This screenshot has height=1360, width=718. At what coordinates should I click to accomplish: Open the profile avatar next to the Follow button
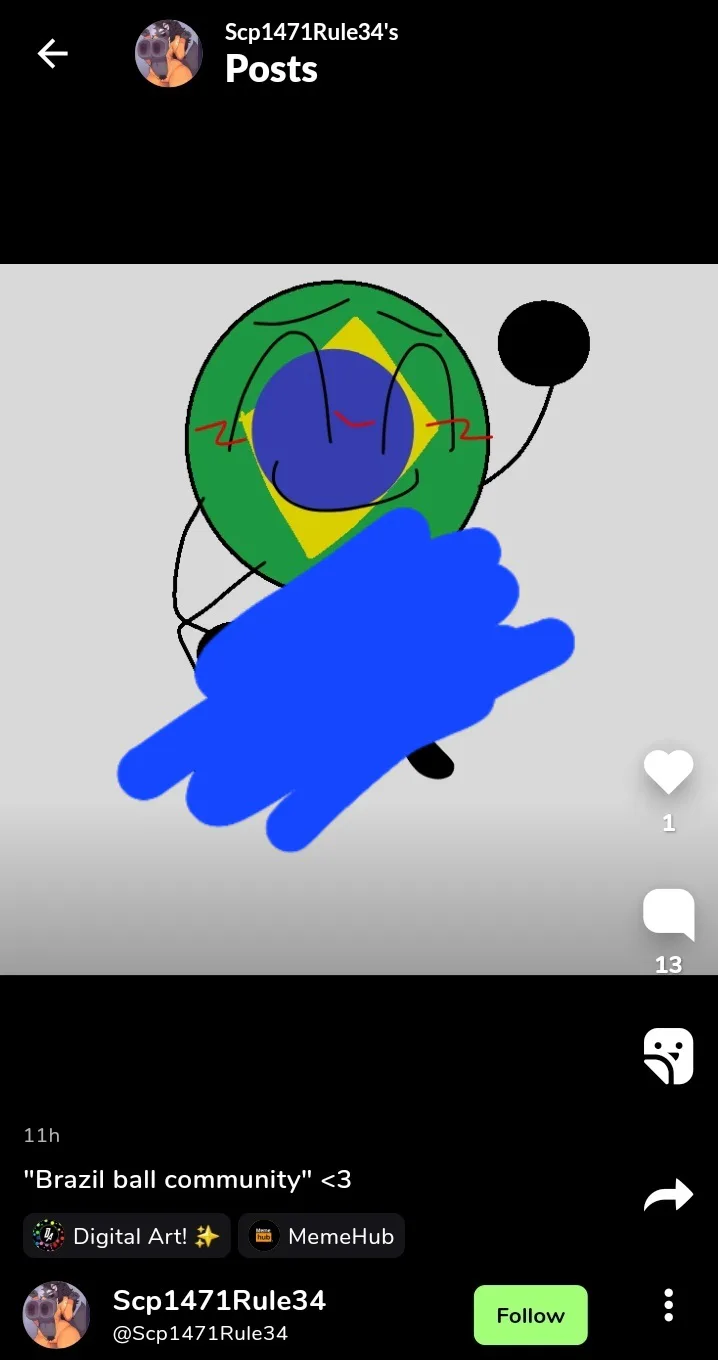[x=56, y=1315]
